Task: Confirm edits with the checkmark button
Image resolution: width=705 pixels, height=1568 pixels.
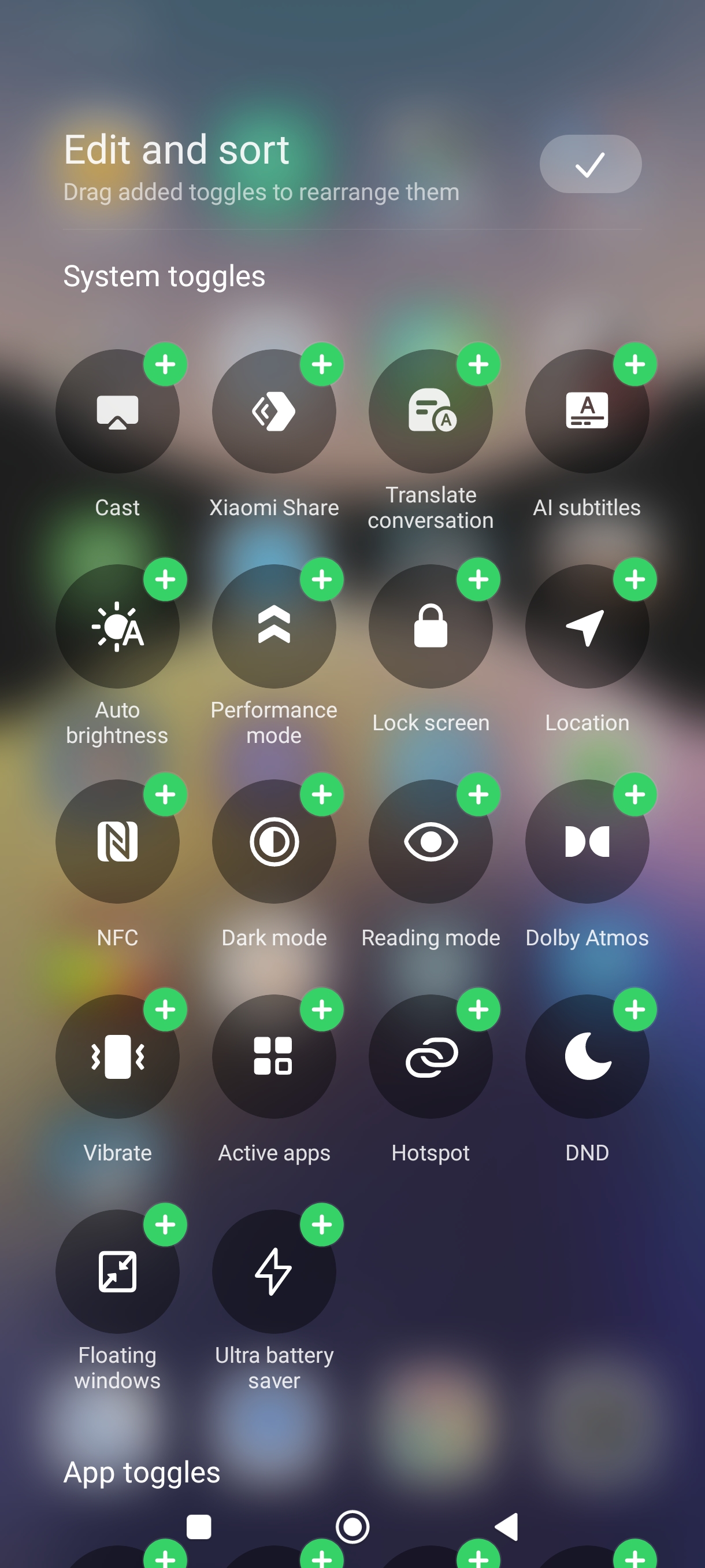Action: [589, 164]
